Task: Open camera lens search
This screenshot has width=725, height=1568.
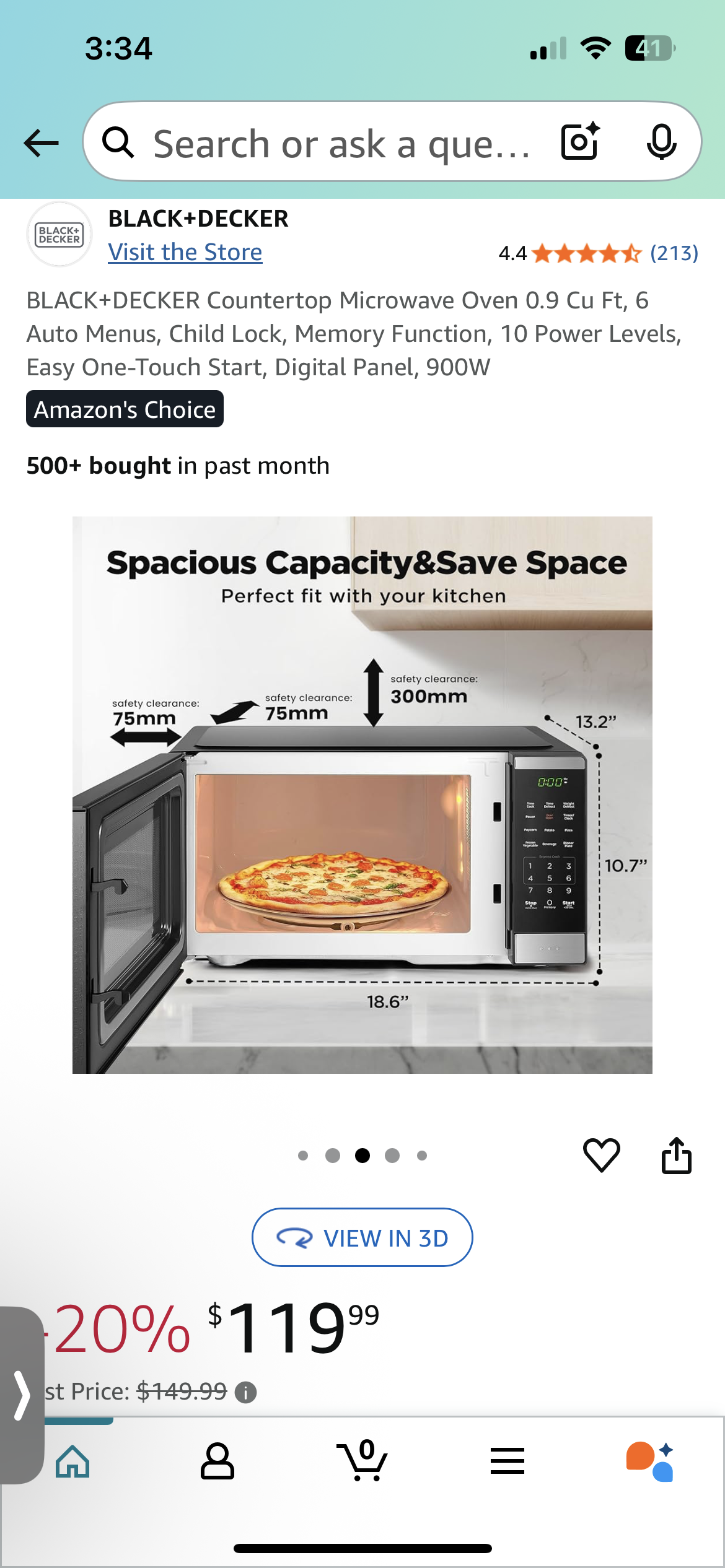Action: (580, 142)
